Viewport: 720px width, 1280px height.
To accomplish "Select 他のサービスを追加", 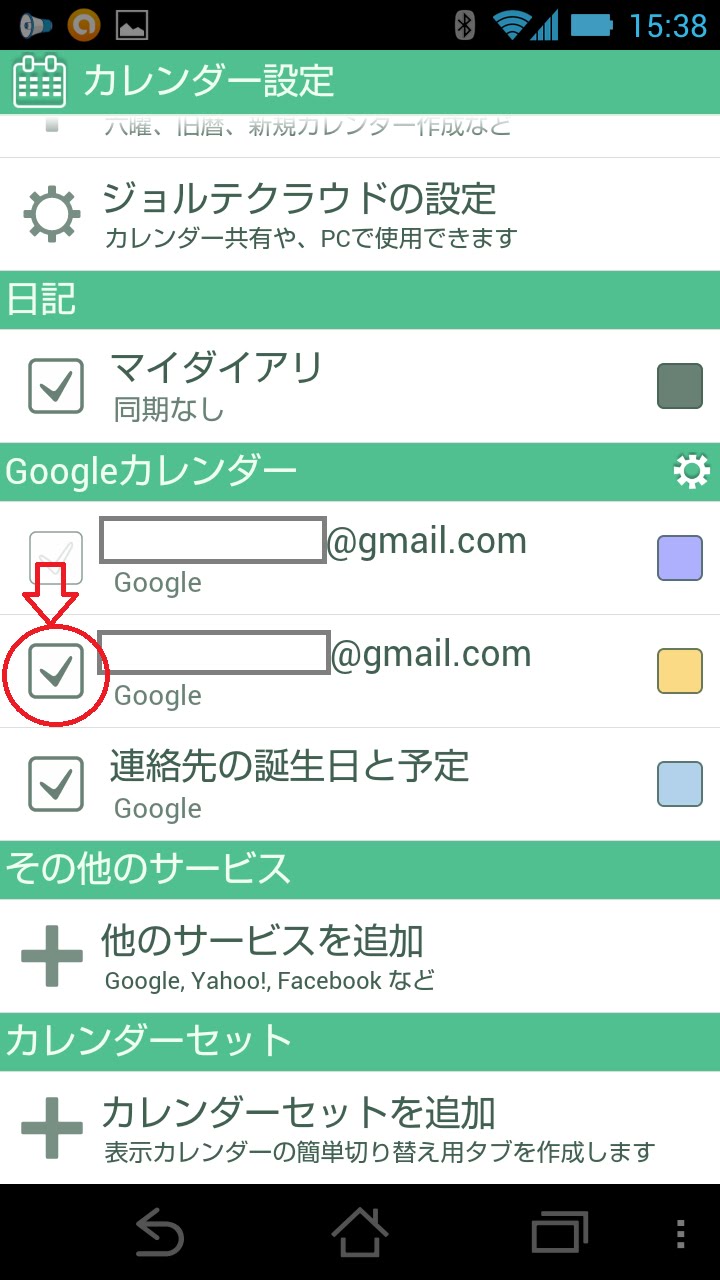I will [360, 956].
